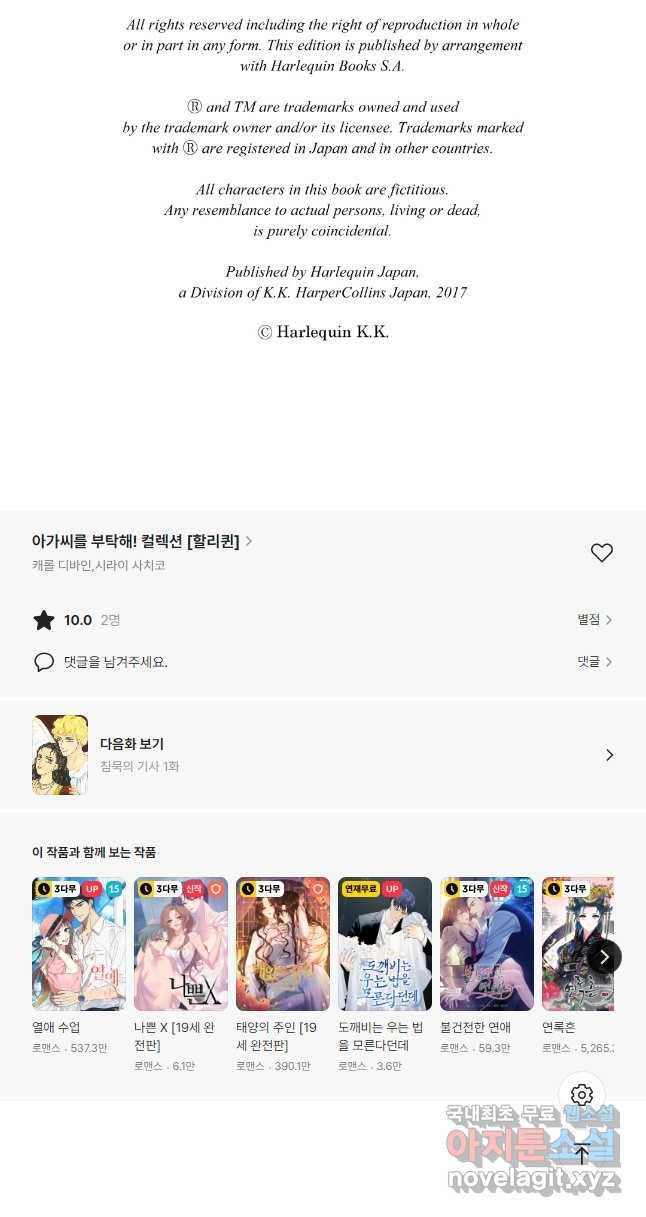Open viewer settings gear
The image size is (646, 1217).
pos(582,1095)
